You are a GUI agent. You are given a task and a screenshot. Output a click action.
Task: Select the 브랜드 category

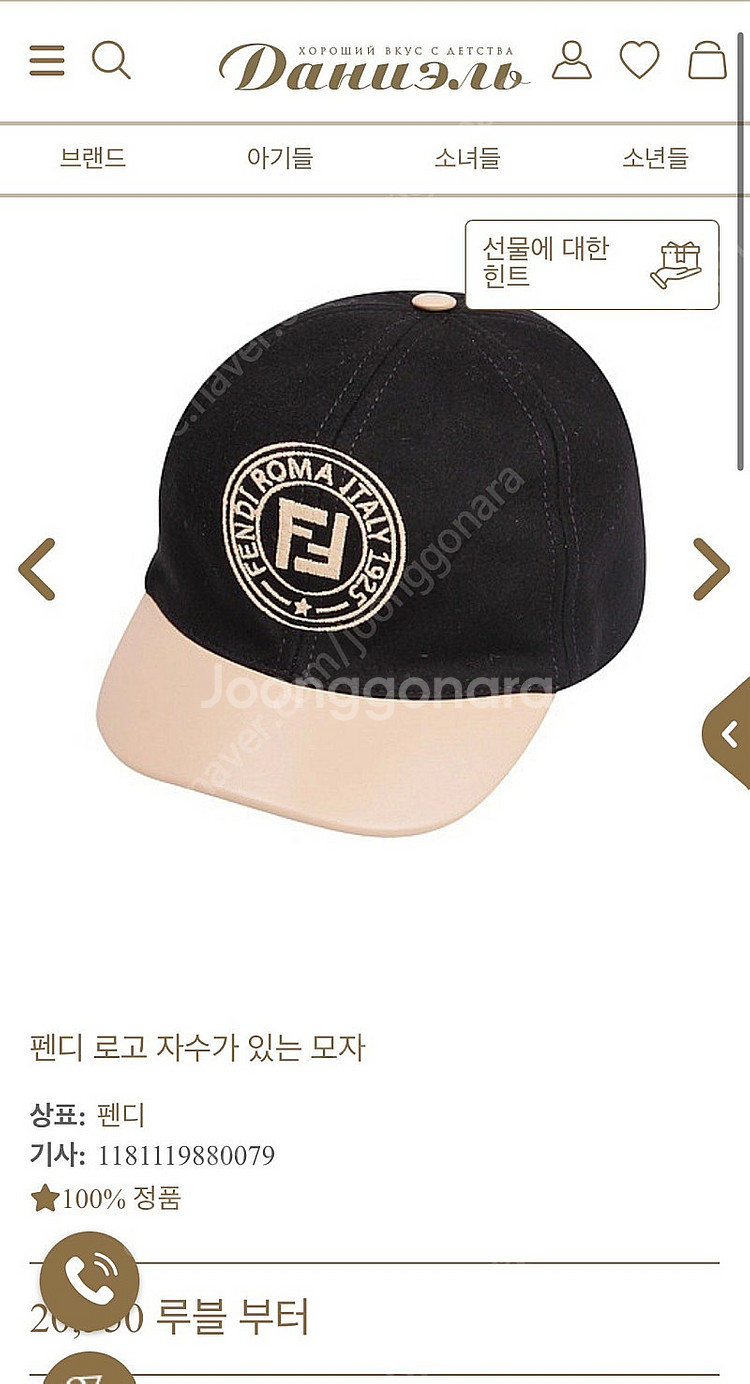(x=93, y=158)
